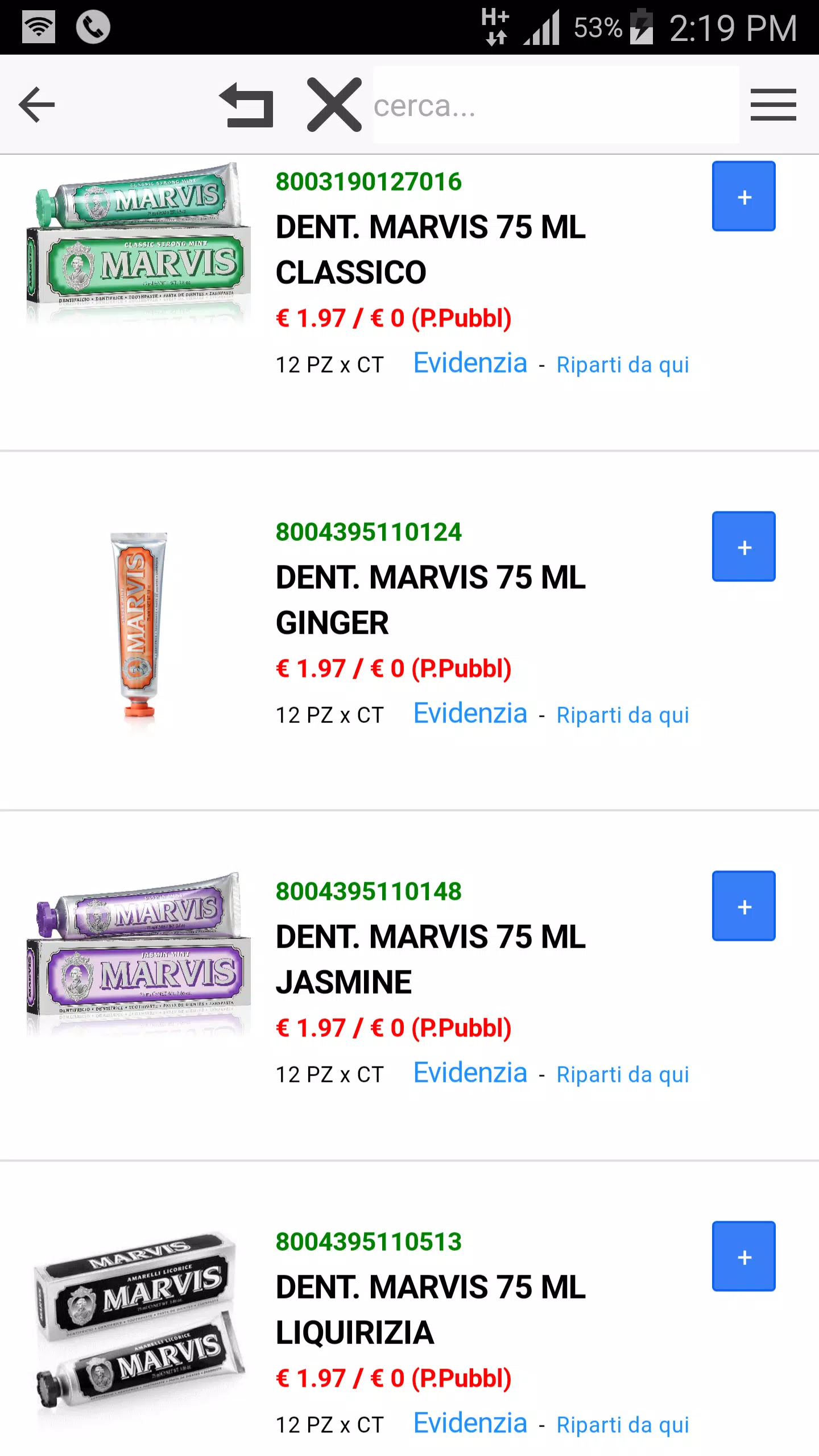
Task: Add Marvis Classico with plus button
Action: point(744,196)
